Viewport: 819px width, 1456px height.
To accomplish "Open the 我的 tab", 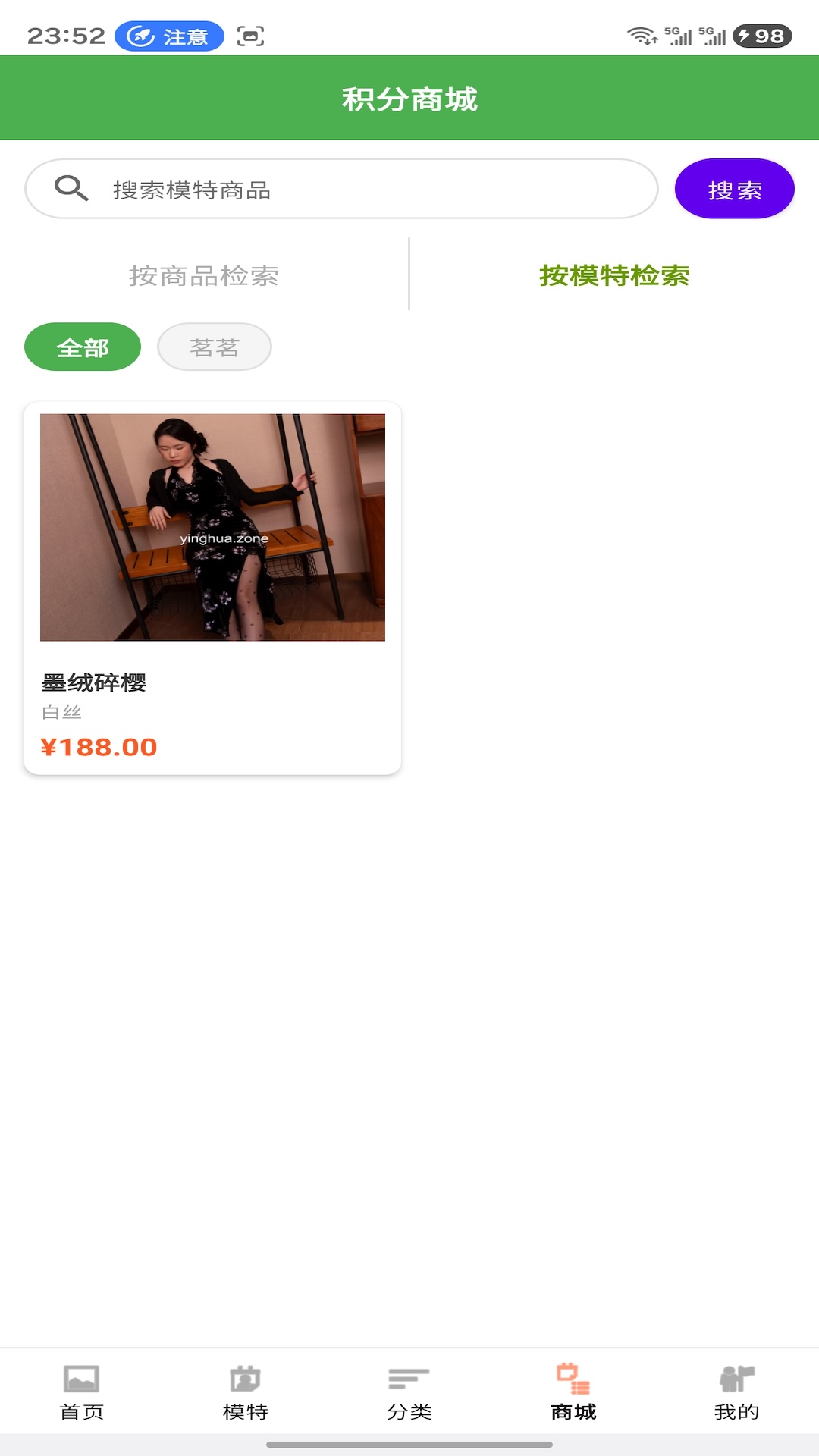I will pos(736,1392).
